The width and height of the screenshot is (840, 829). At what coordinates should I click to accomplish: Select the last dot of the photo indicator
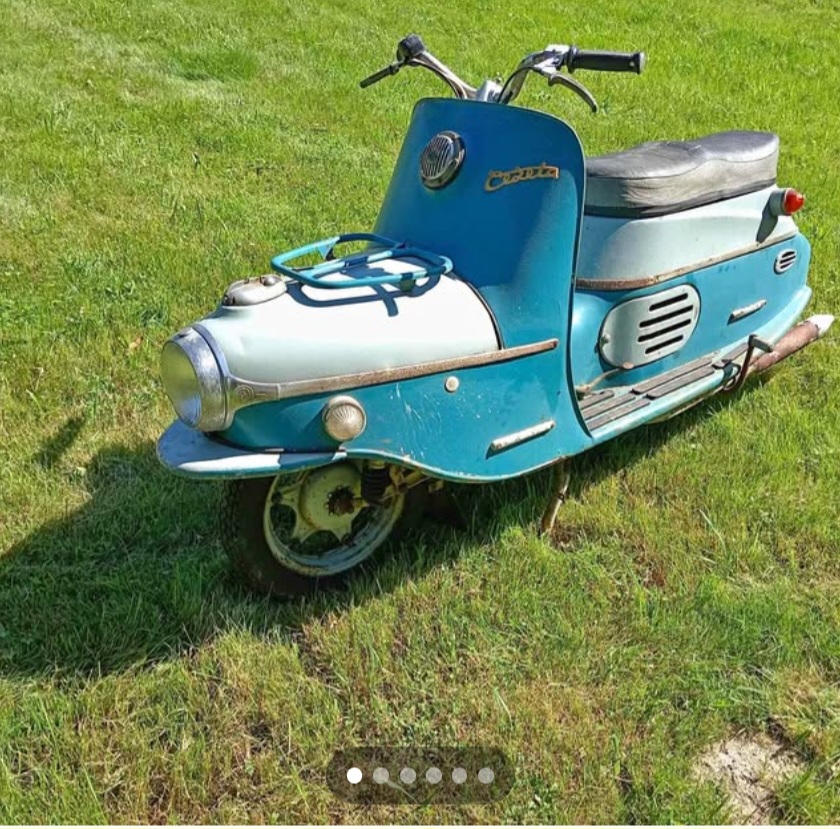pos(486,775)
